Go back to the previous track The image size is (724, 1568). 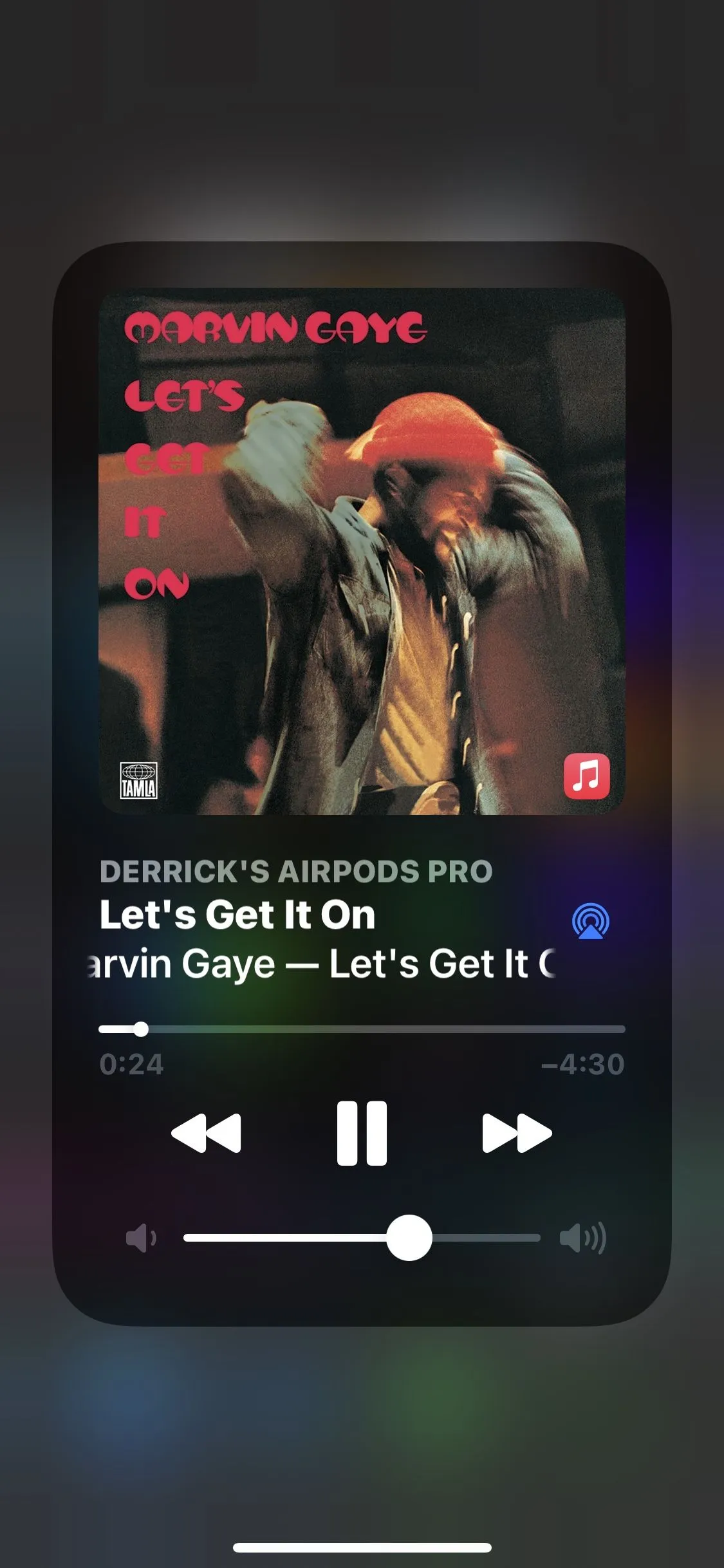tap(207, 1134)
